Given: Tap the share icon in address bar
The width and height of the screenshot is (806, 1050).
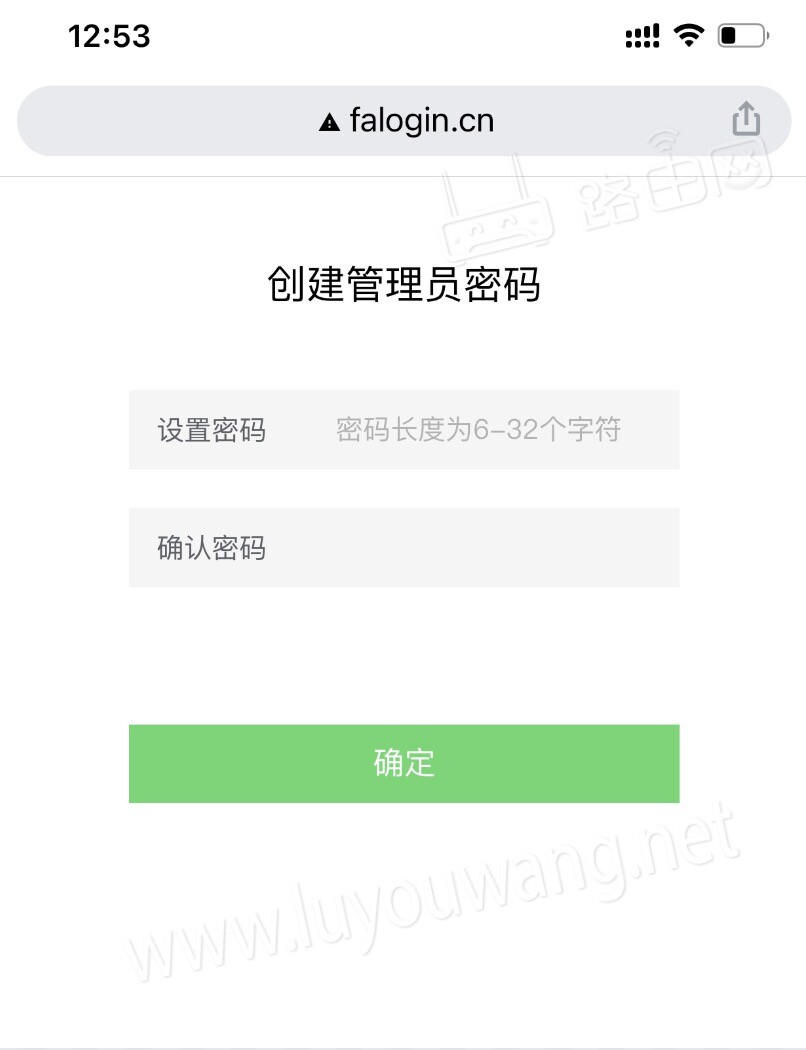Looking at the screenshot, I should (x=746, y=120).
